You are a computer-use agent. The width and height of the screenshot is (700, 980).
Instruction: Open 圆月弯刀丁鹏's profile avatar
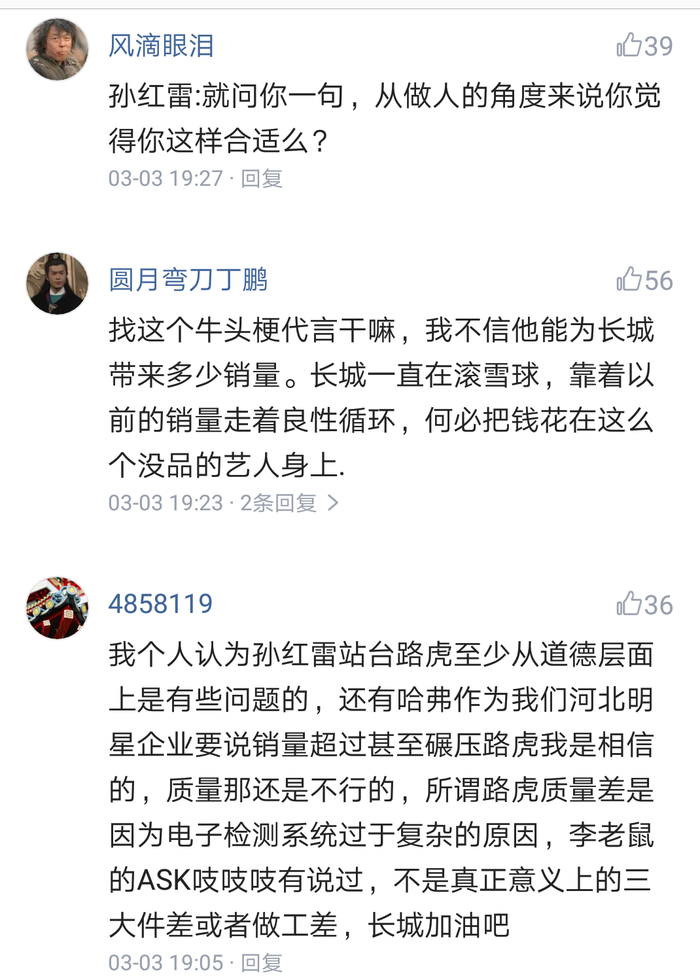(x=57, y=283)
